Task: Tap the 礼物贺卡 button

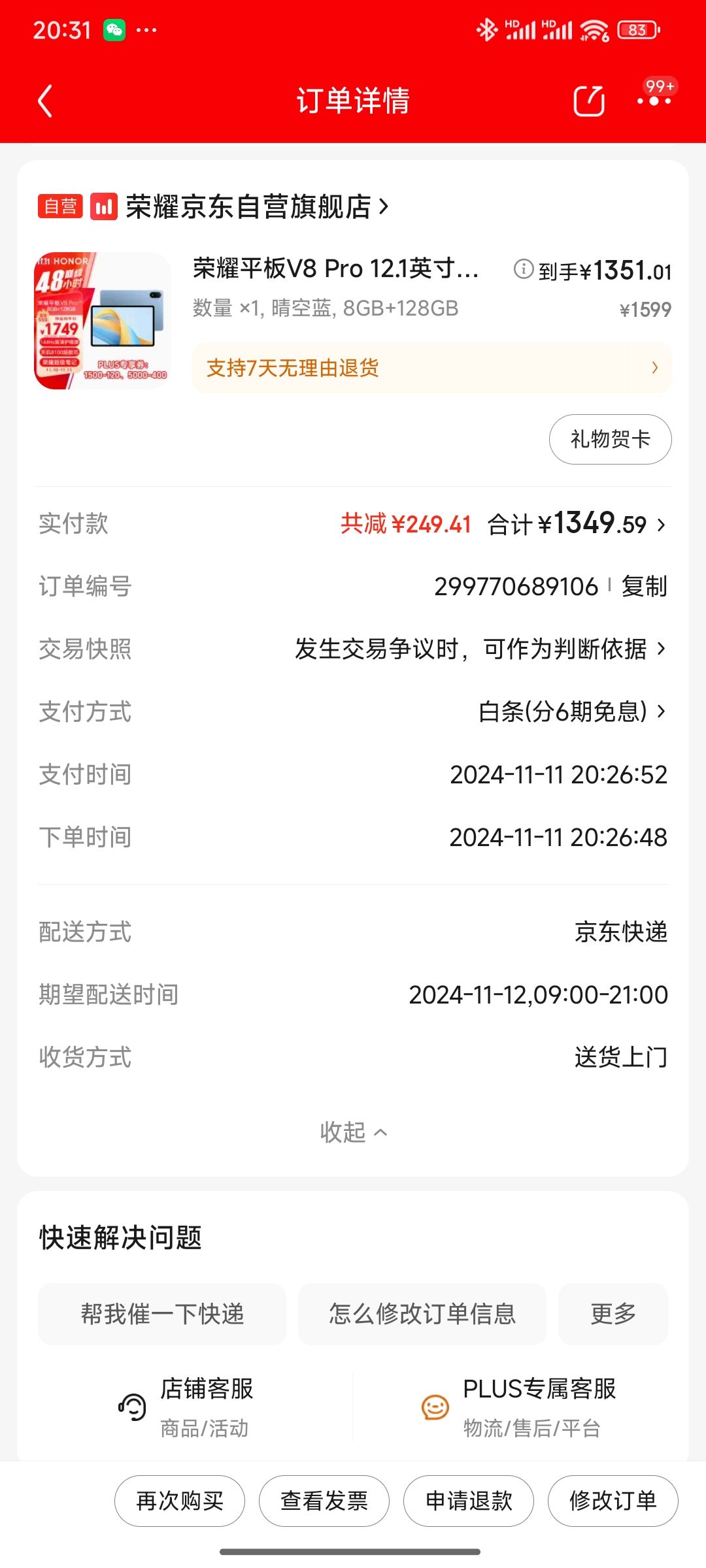Action: (610, 439)
